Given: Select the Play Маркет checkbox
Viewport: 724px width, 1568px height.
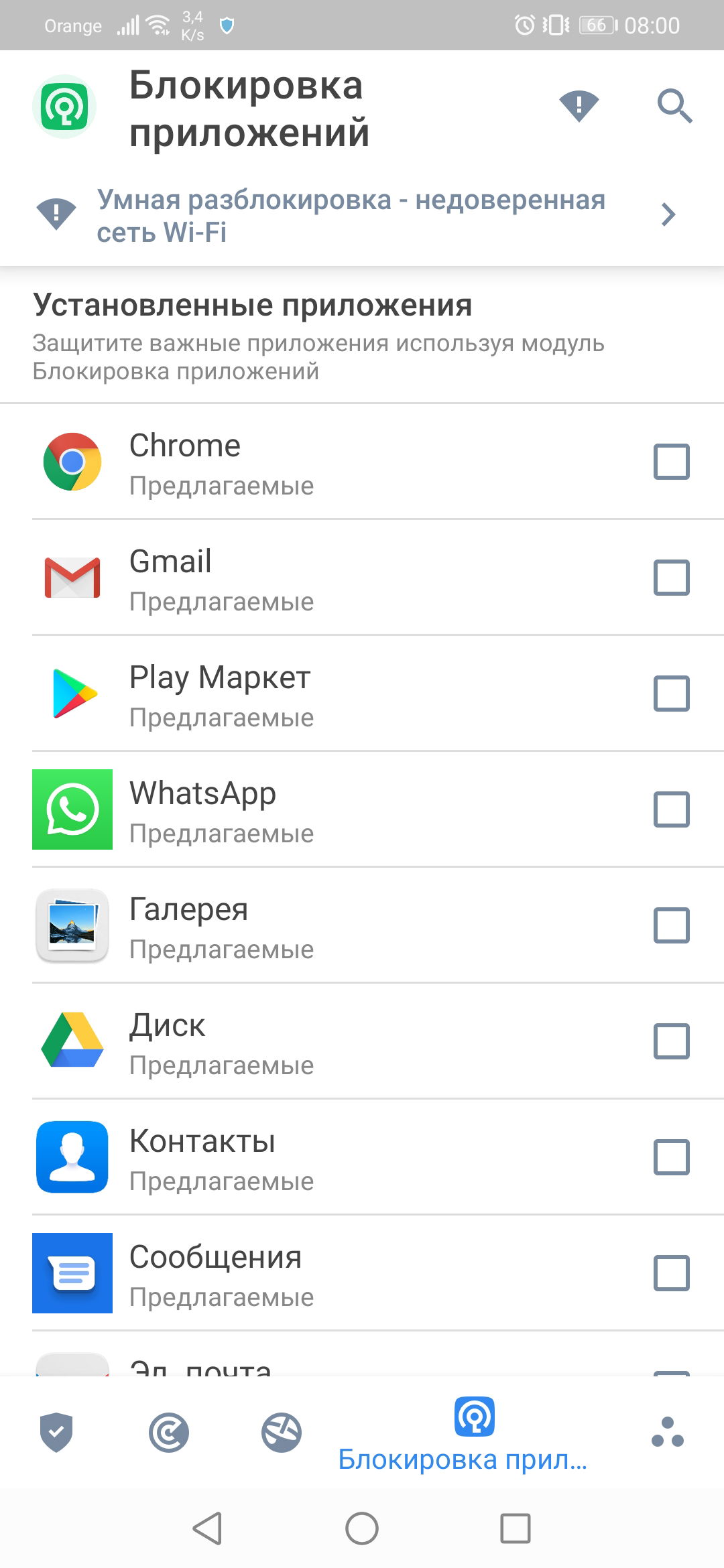Looking at the screenshot, I should (671, 694).
